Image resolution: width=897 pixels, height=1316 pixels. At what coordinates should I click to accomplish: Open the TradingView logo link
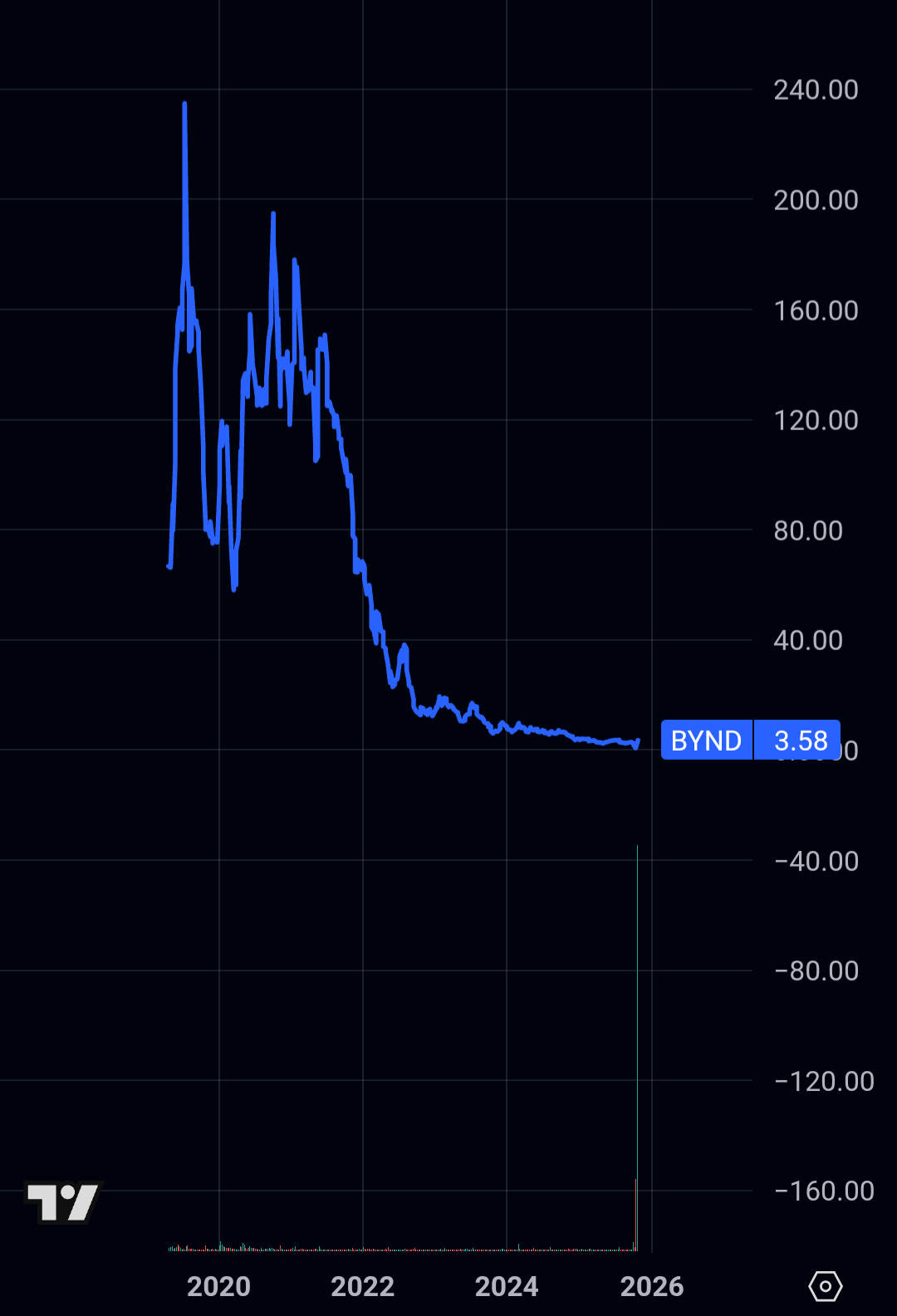point(63,1202)
